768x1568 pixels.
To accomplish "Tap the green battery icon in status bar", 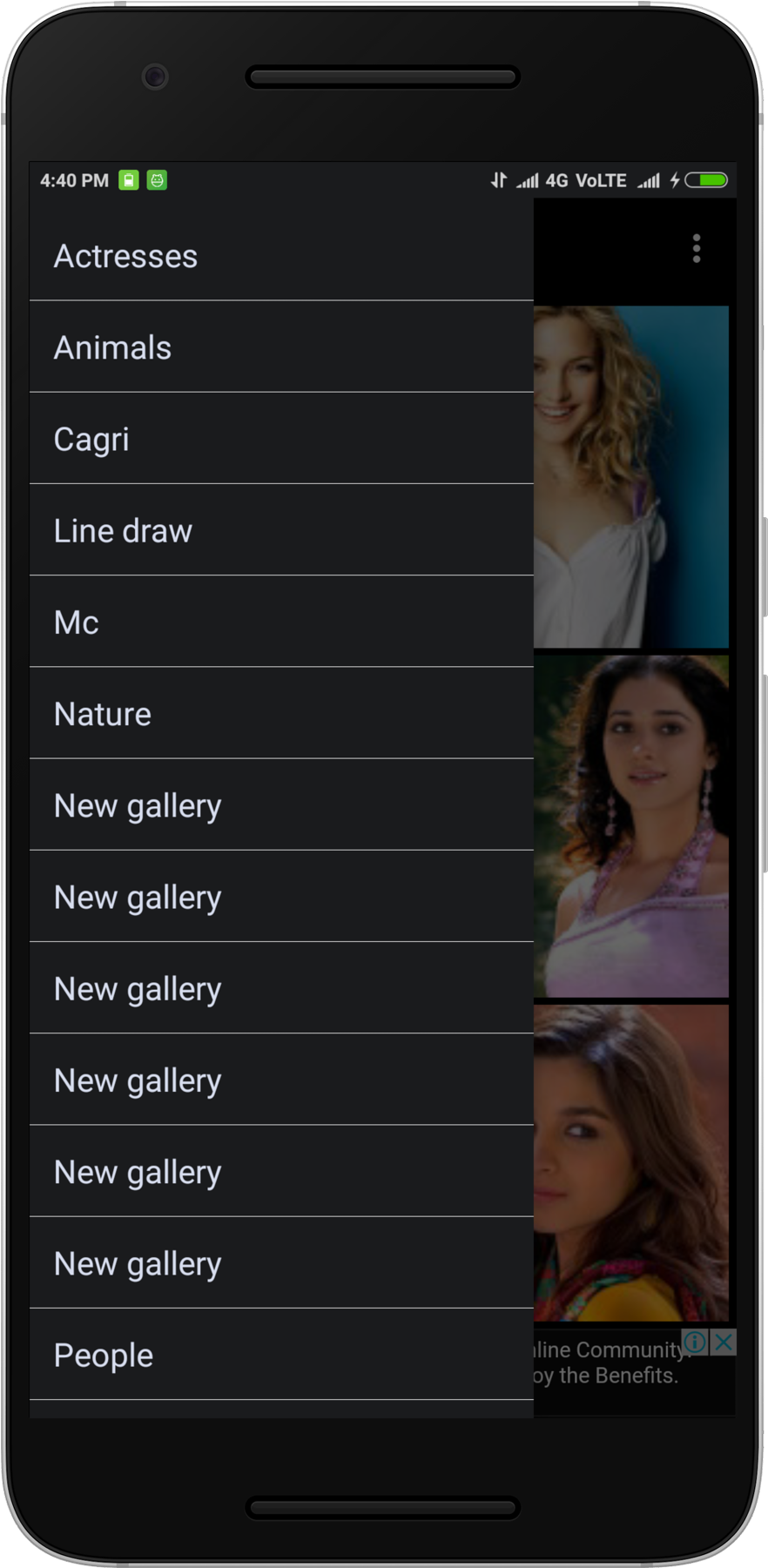I will pos(129,180).
